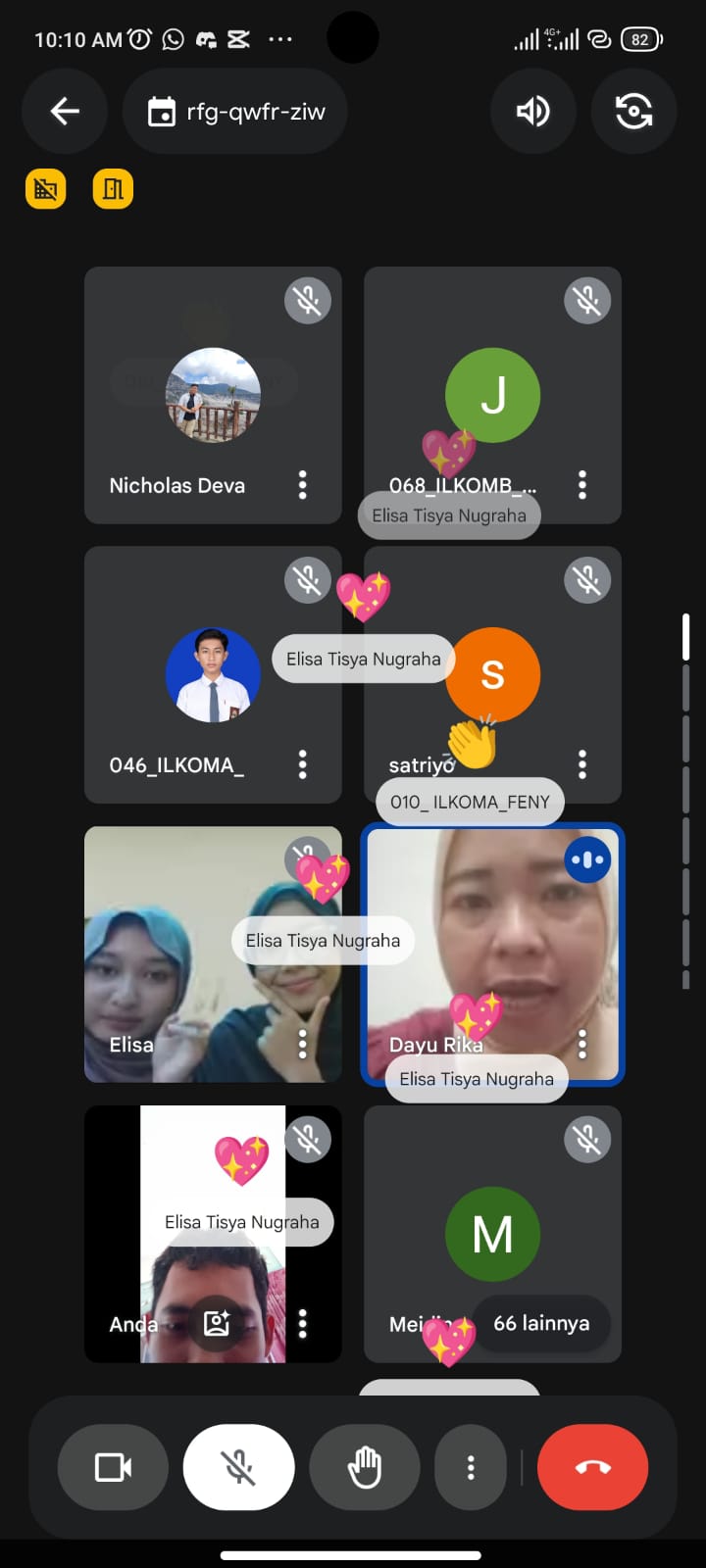Open options for Dayu Rika
The height and width of the screenshot is (1568, 706).
point(582,1044)
